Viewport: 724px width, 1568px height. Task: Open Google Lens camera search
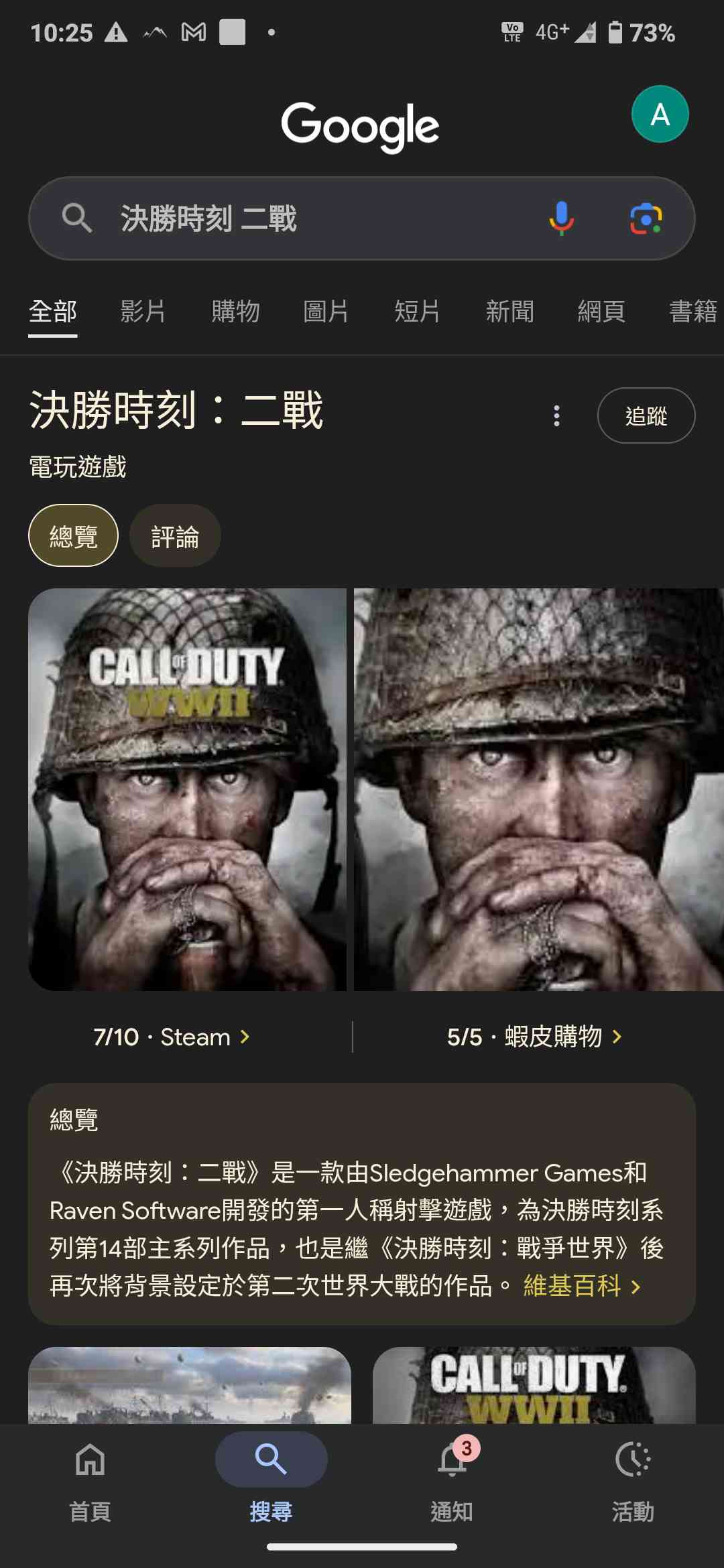pos(646,218)
